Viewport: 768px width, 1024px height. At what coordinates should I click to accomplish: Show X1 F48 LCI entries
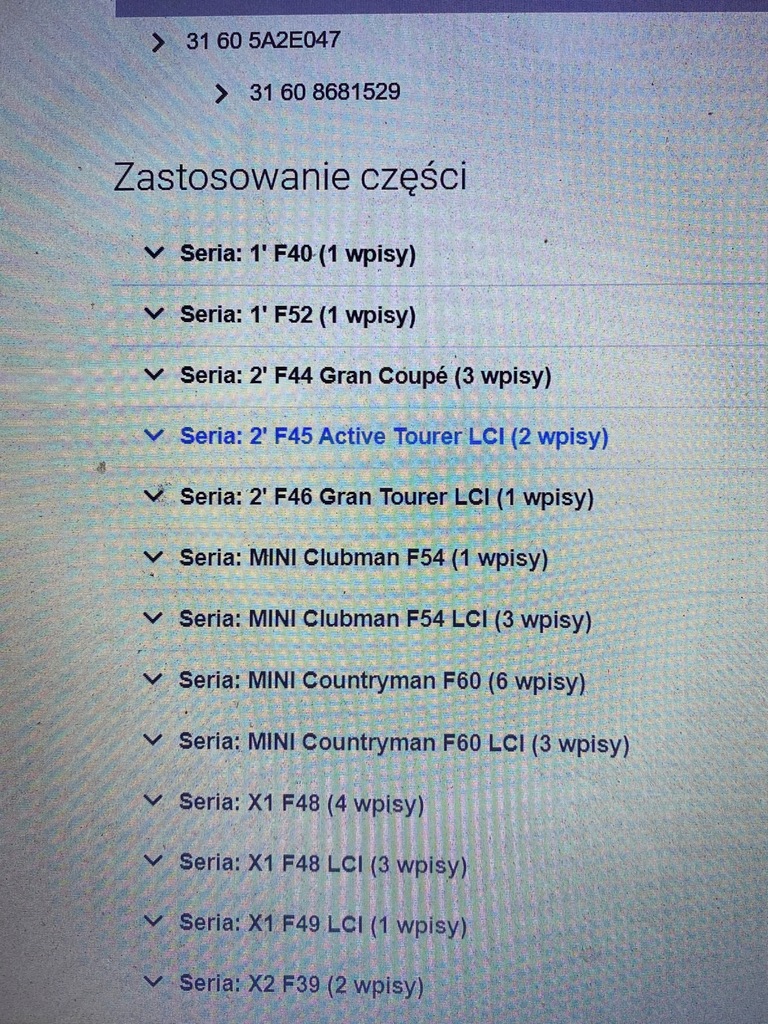tap(322, 864)
